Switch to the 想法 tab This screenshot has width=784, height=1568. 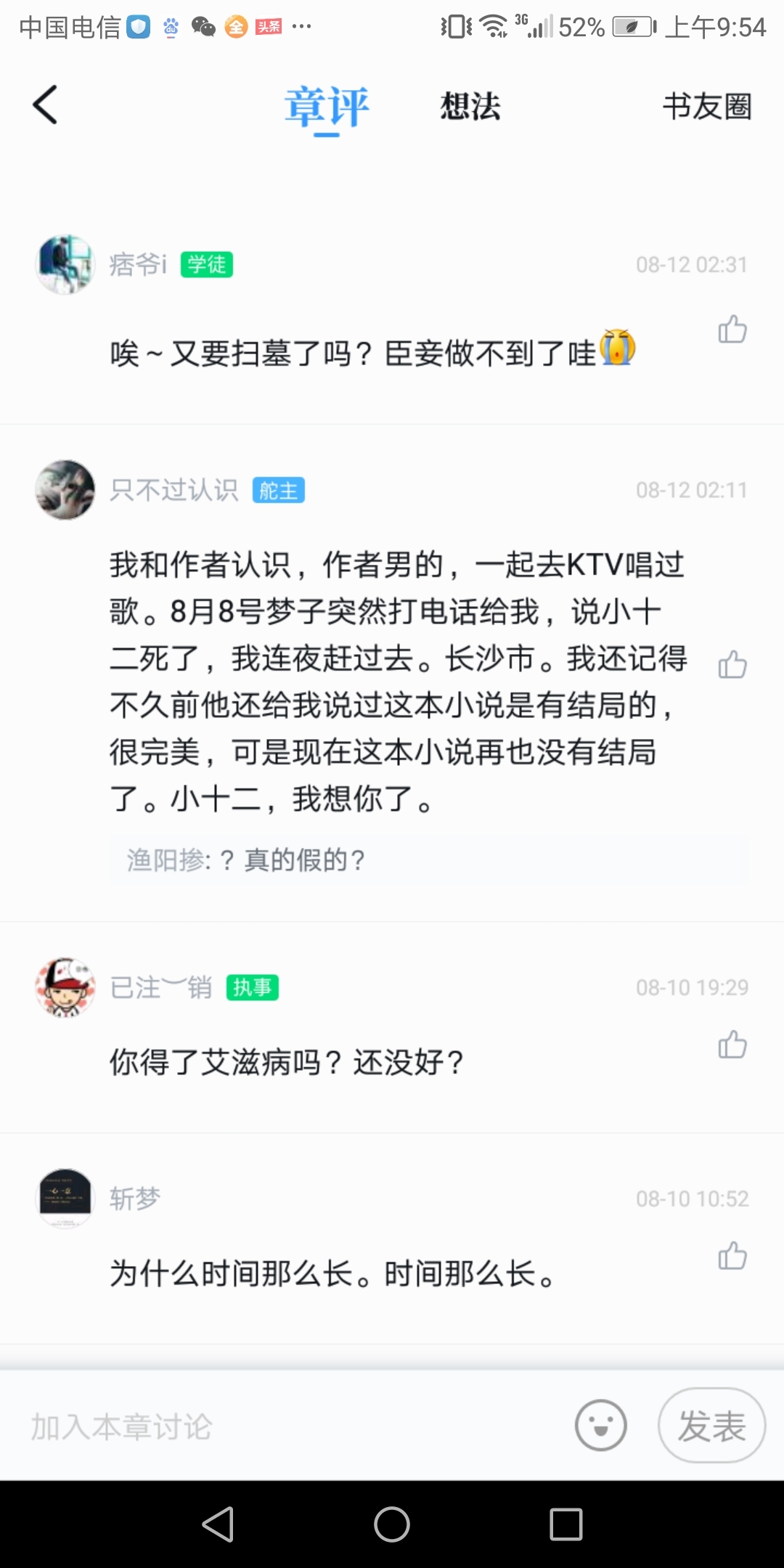tap(470, 107)
